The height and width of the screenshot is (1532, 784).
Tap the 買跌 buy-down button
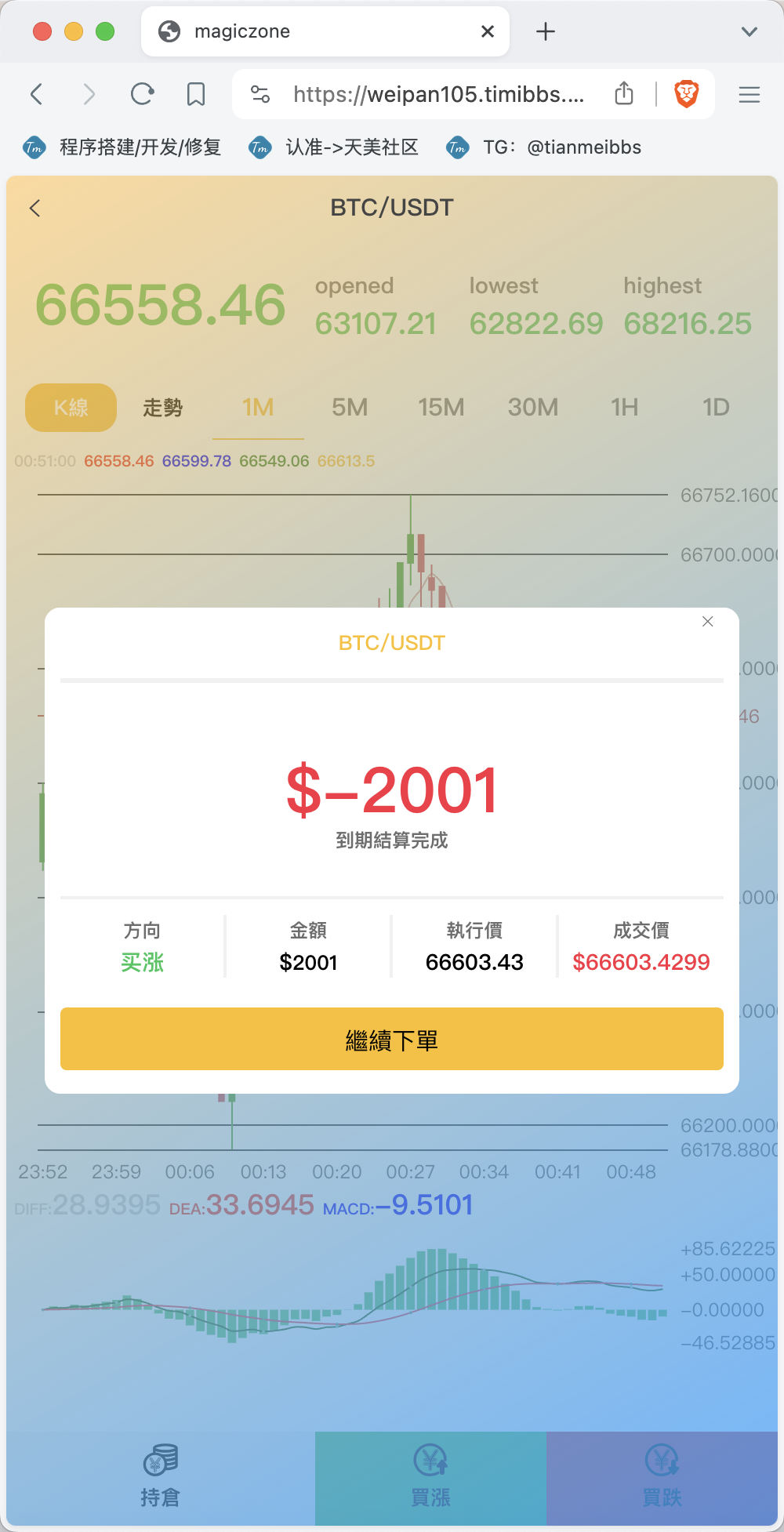coord(662,1477)
